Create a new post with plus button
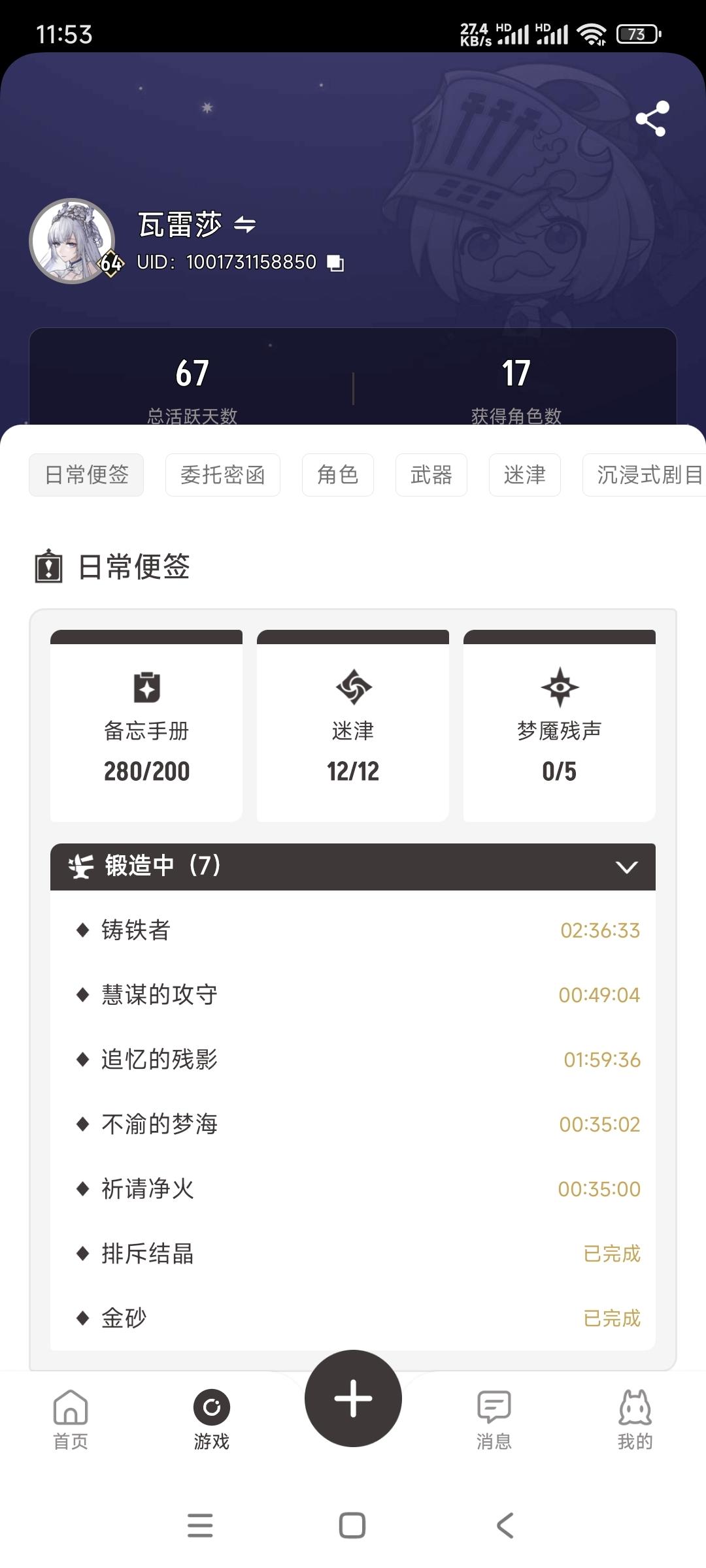This screenshot has width=706, height=1568. pos(353,1398)
